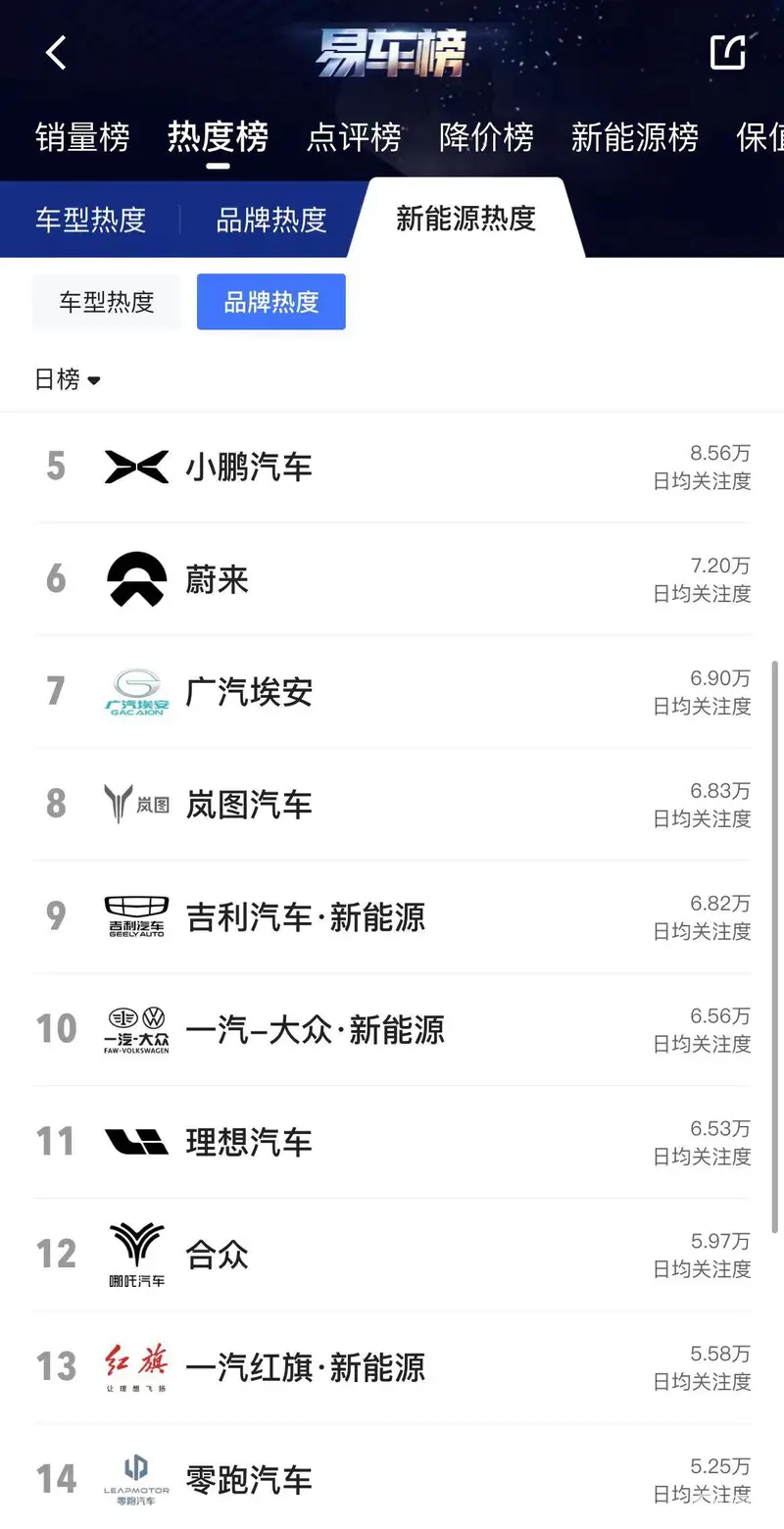
Task: Open the 点评榜 tab
Action: [x=354, y=137]
